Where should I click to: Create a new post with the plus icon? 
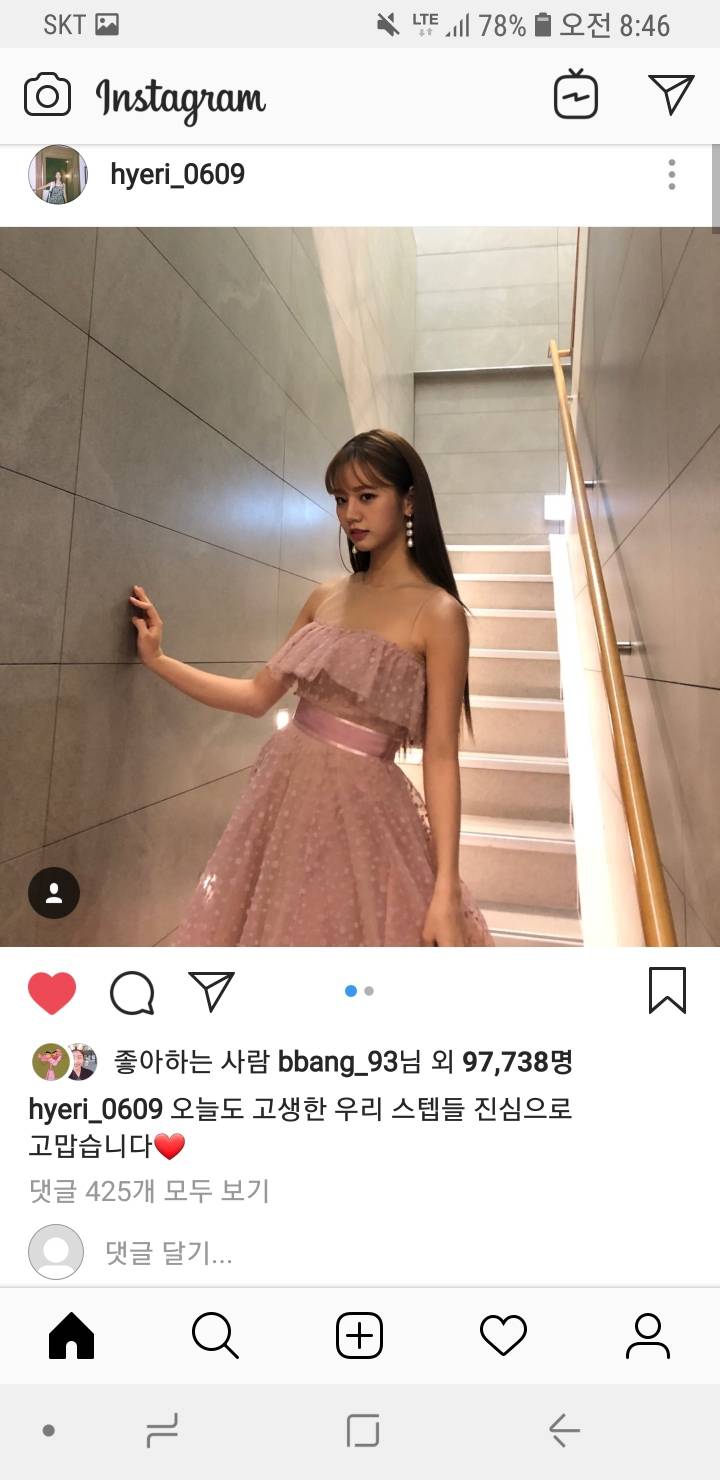click(x=360, y=1334)
